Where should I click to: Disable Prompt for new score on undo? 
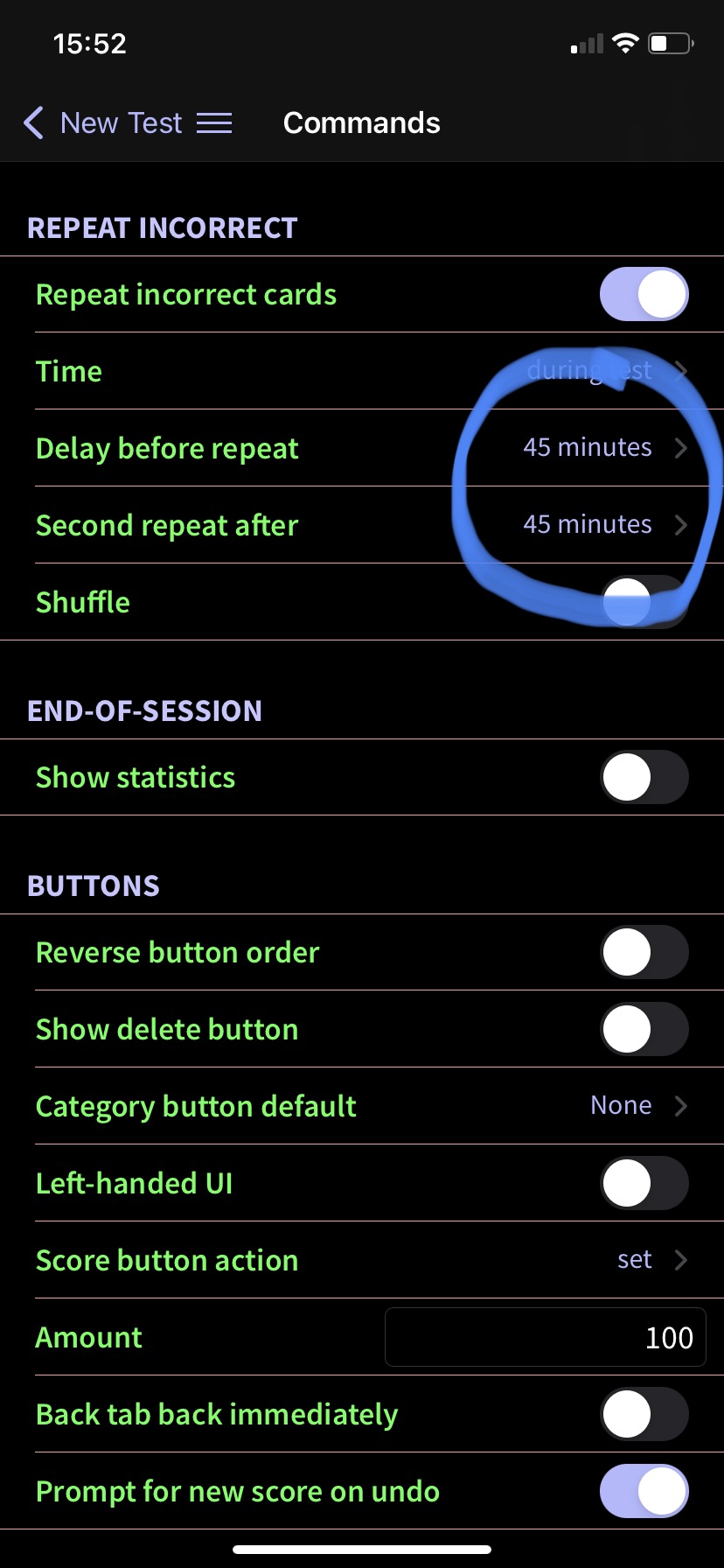644,1491
